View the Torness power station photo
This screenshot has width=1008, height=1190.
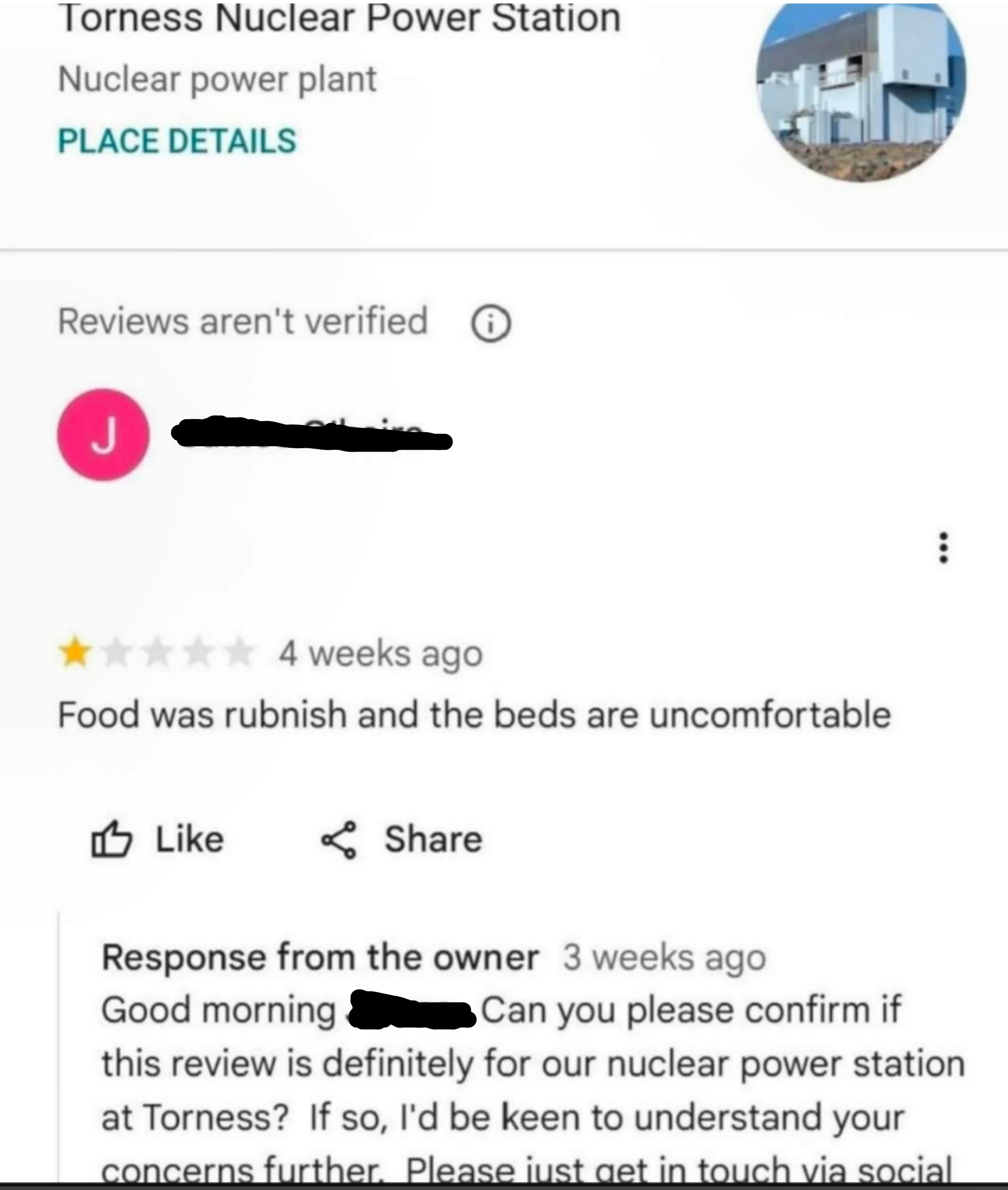click(860, 91)
